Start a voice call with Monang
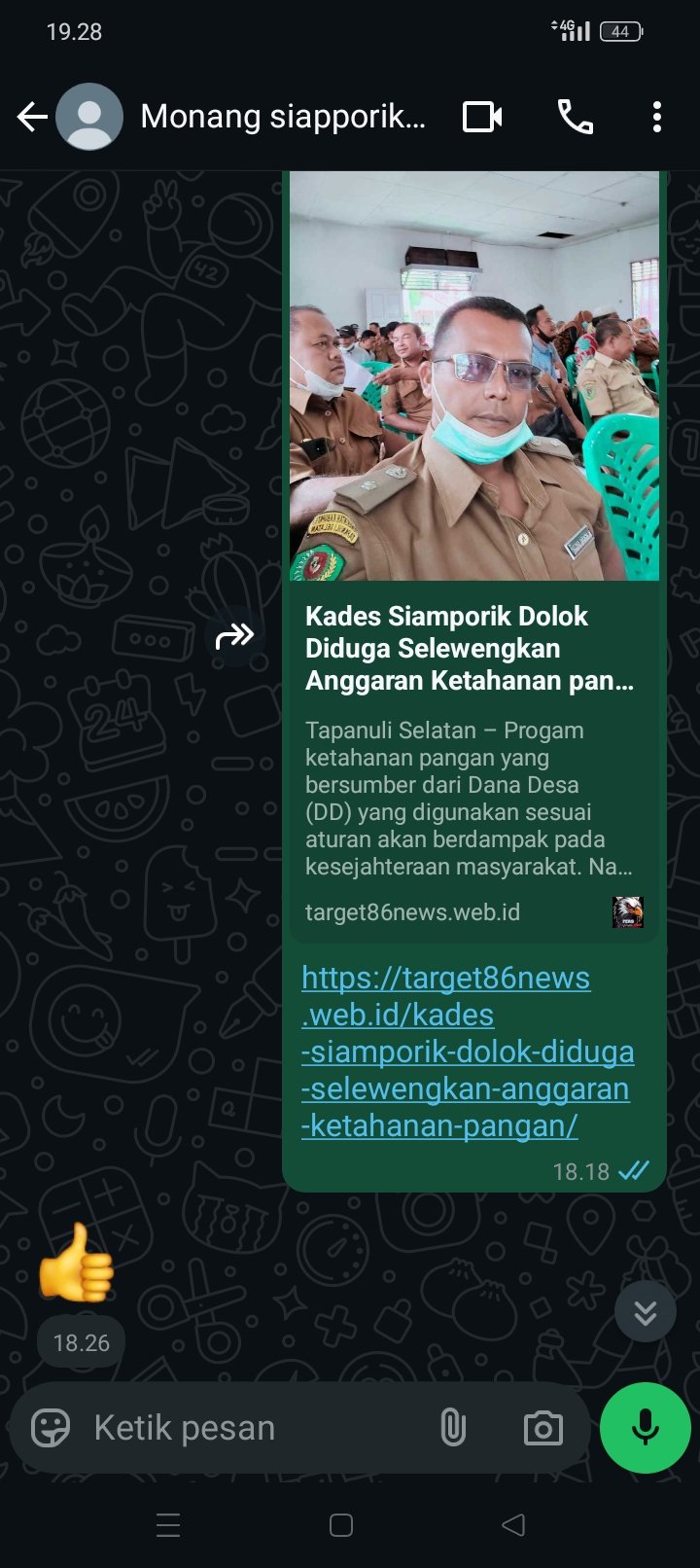 tap(575, 118)
